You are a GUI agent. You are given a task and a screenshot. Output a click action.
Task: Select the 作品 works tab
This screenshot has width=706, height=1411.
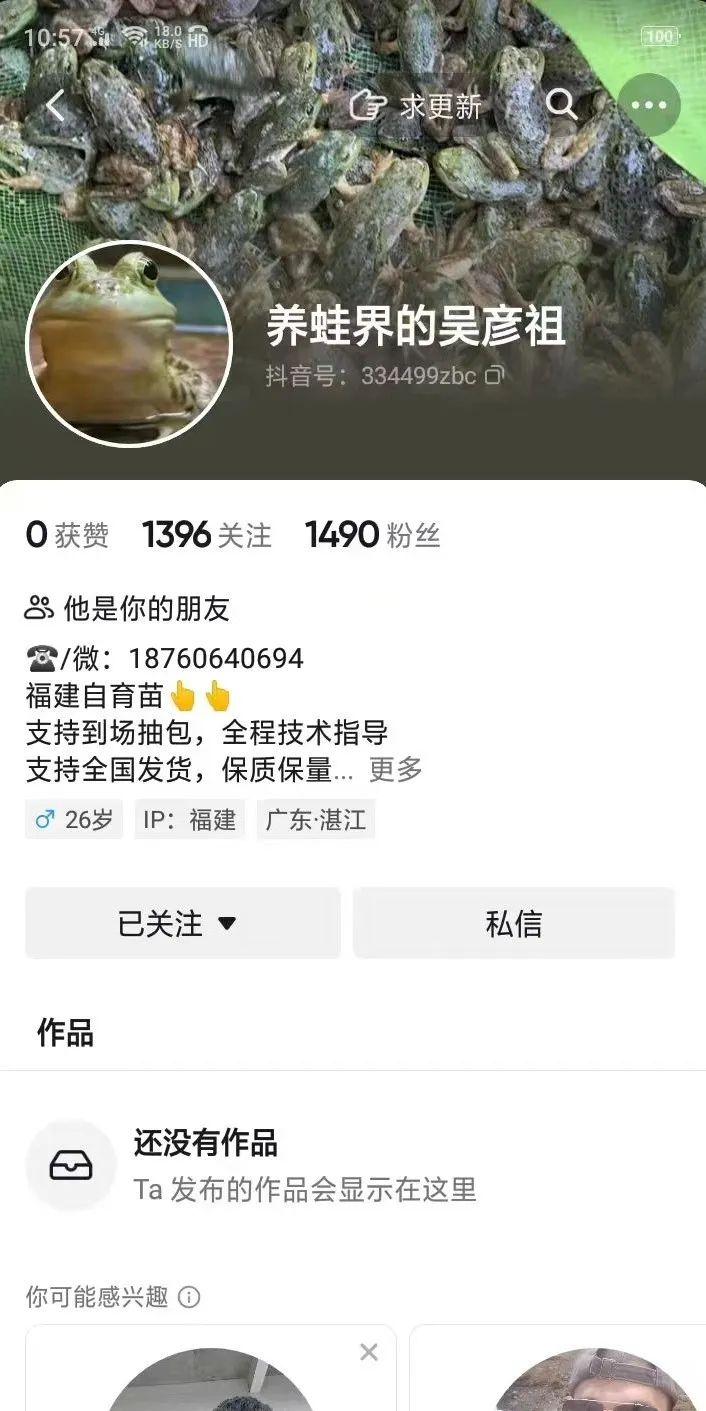(65, 1033)
